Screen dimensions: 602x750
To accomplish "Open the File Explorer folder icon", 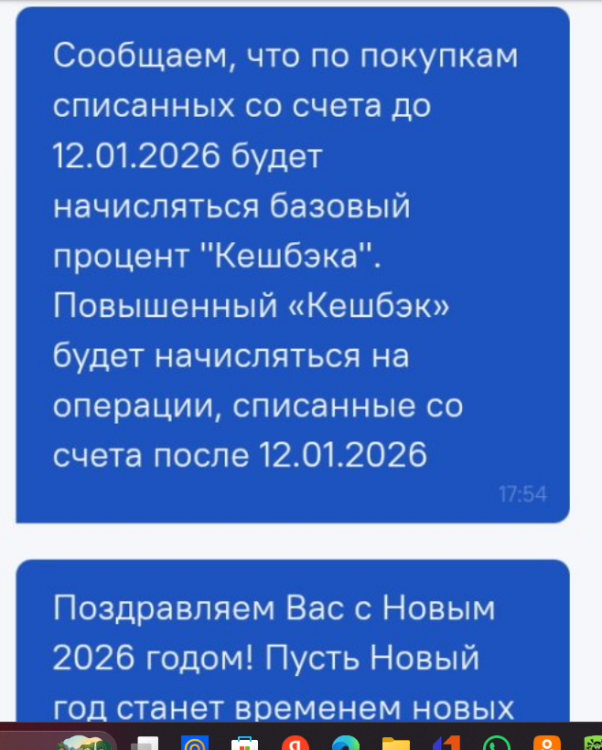I will tap(397, 742).
